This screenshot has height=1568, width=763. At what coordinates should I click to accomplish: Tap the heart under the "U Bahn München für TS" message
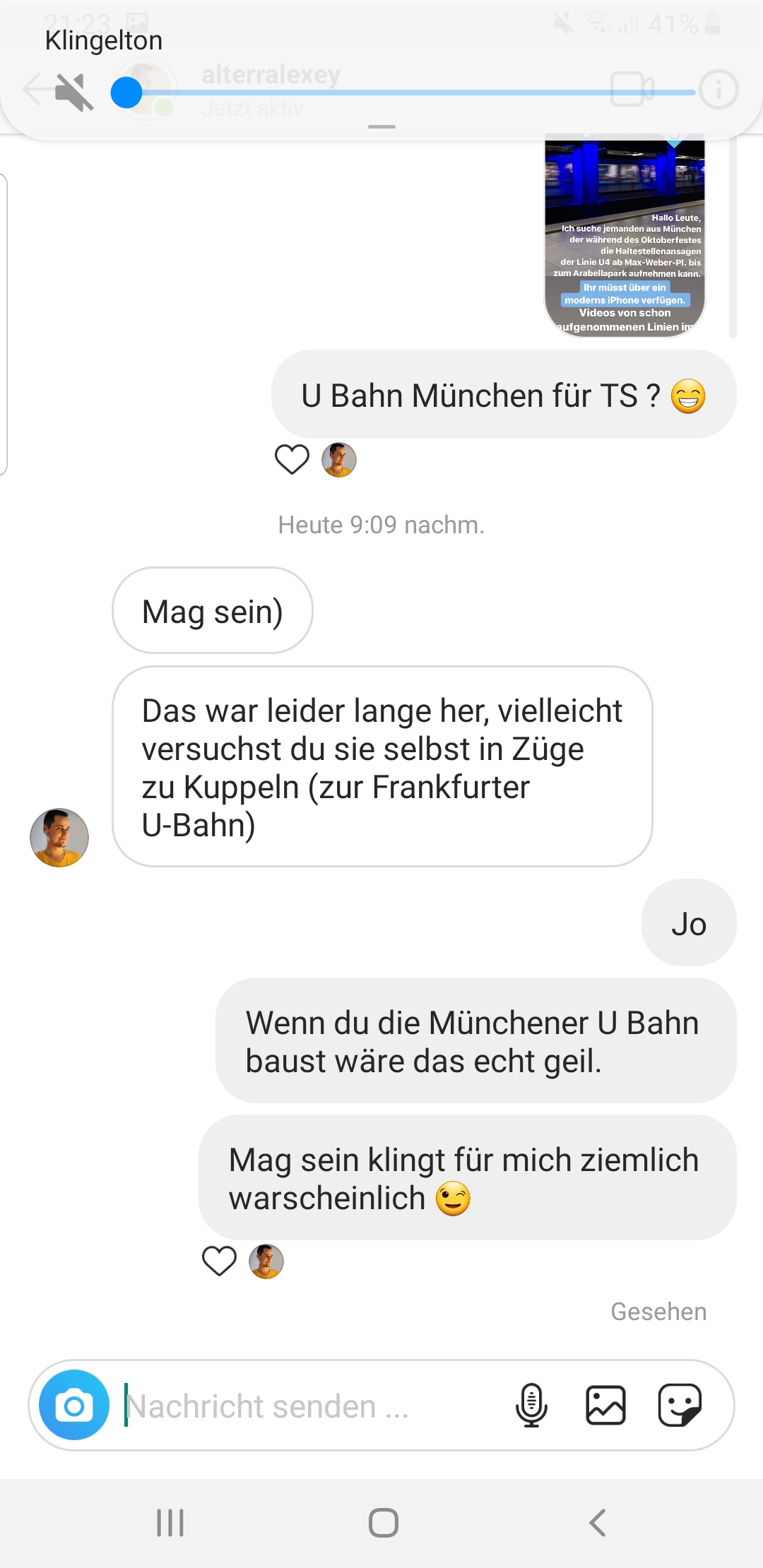tap(292, 460)
